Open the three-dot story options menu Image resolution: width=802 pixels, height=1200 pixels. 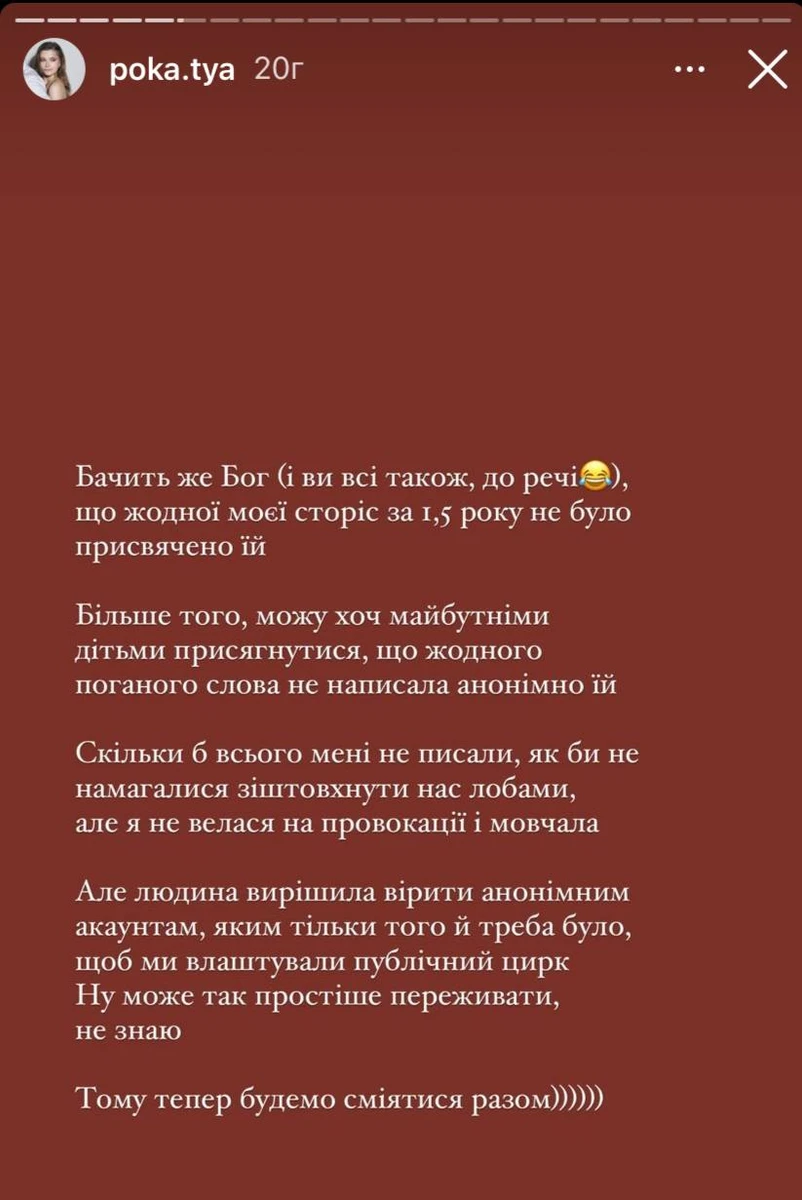[692, 70]
